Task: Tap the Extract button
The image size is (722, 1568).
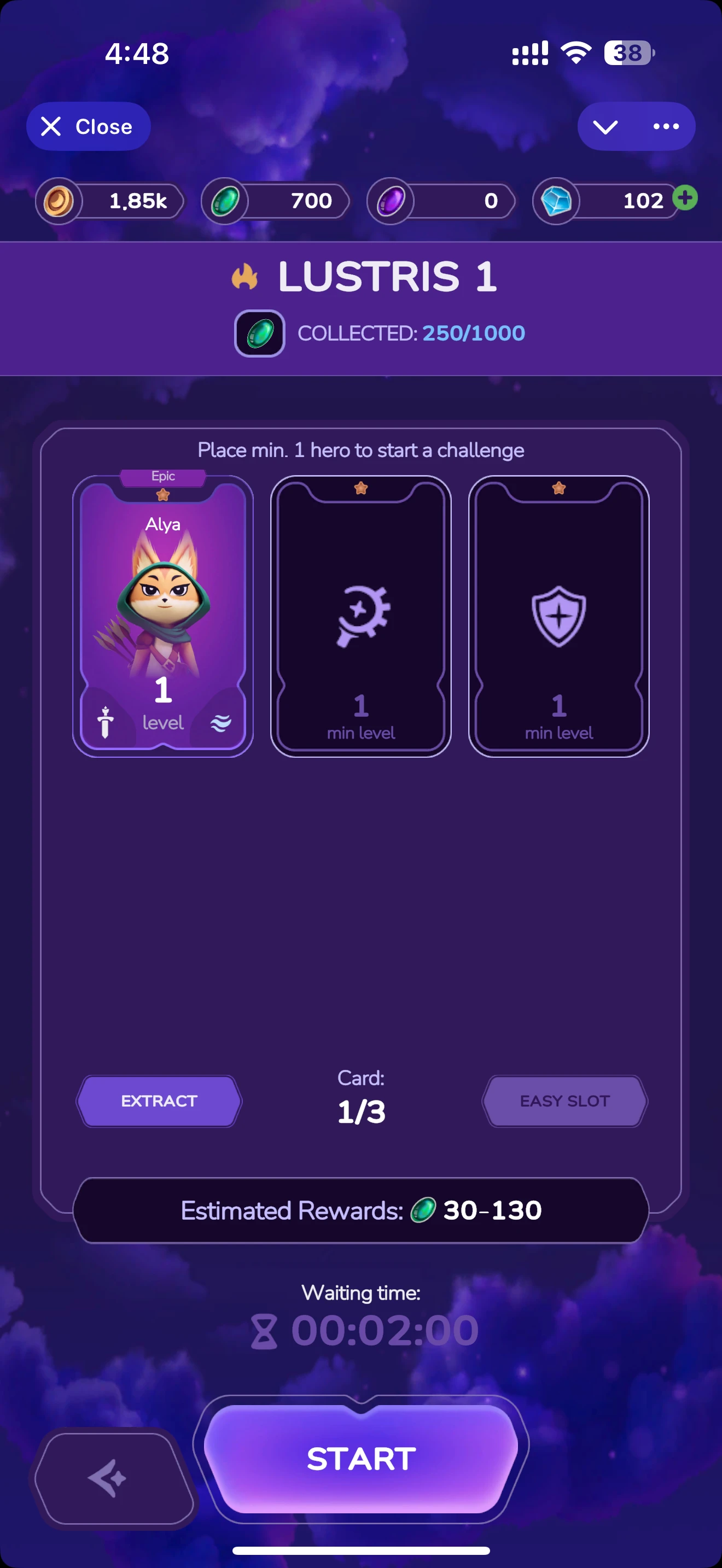Action: coord(159,1101)
